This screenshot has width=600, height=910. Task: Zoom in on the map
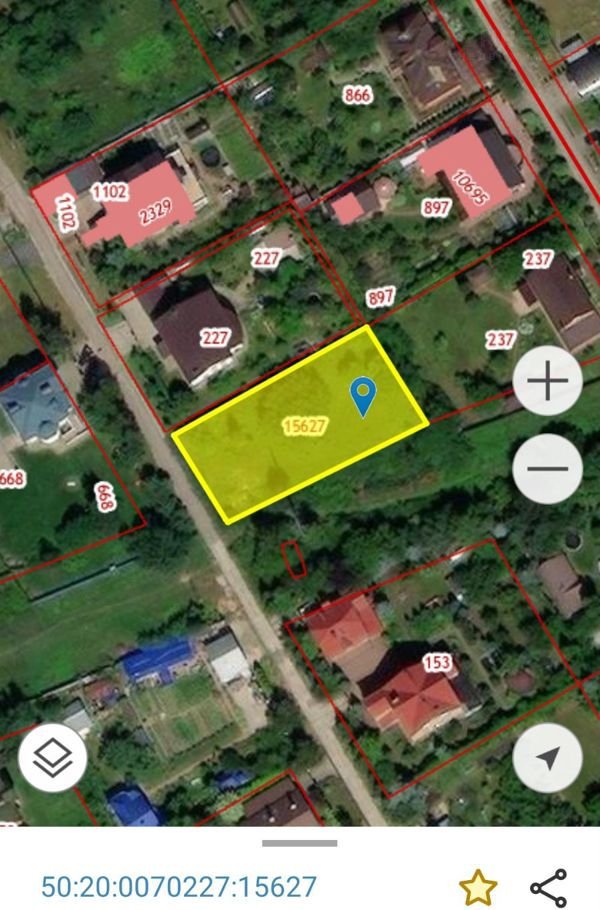547,382
